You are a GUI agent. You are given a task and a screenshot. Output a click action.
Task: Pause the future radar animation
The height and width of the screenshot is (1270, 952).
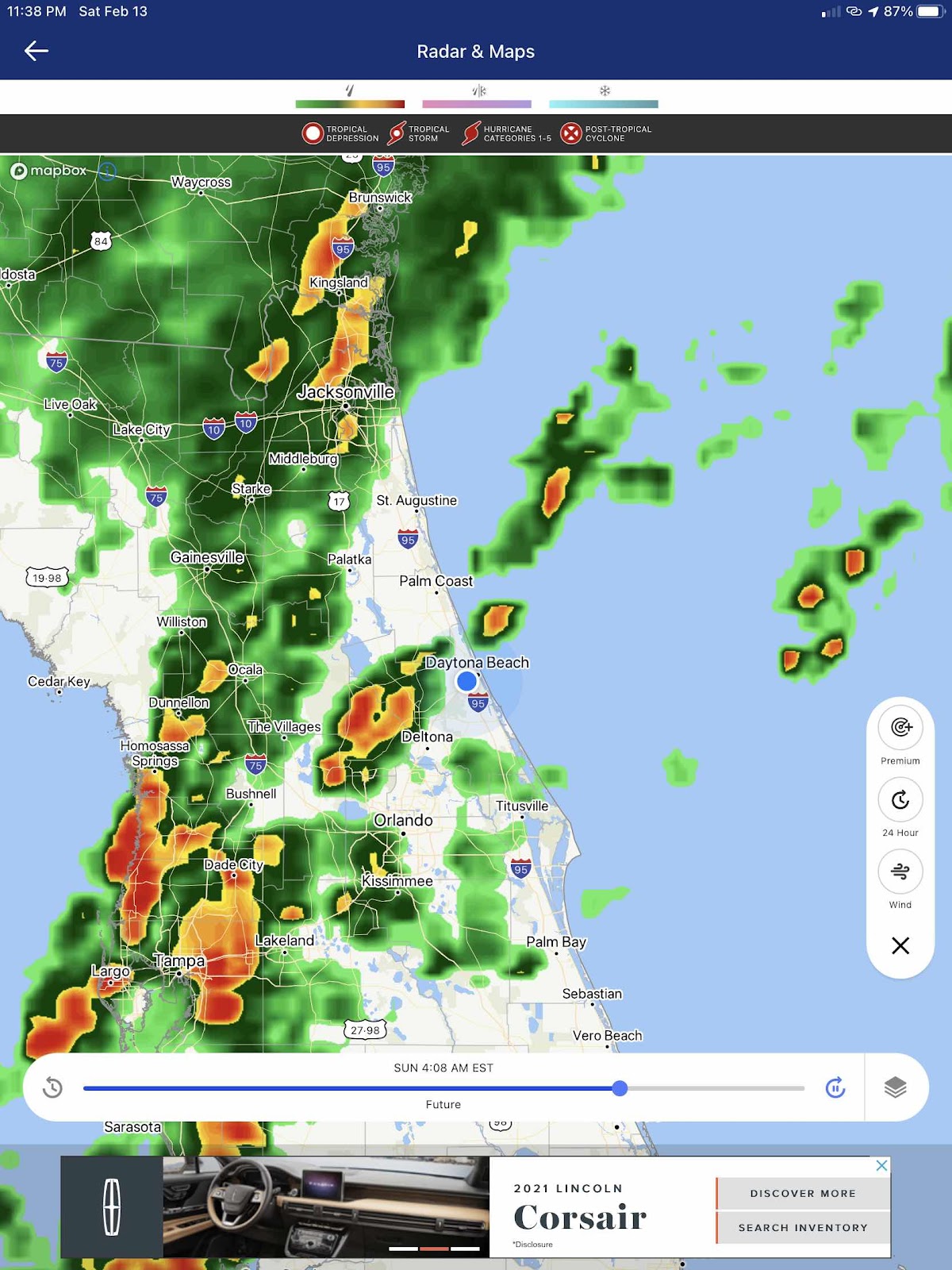pos(835,1087)
